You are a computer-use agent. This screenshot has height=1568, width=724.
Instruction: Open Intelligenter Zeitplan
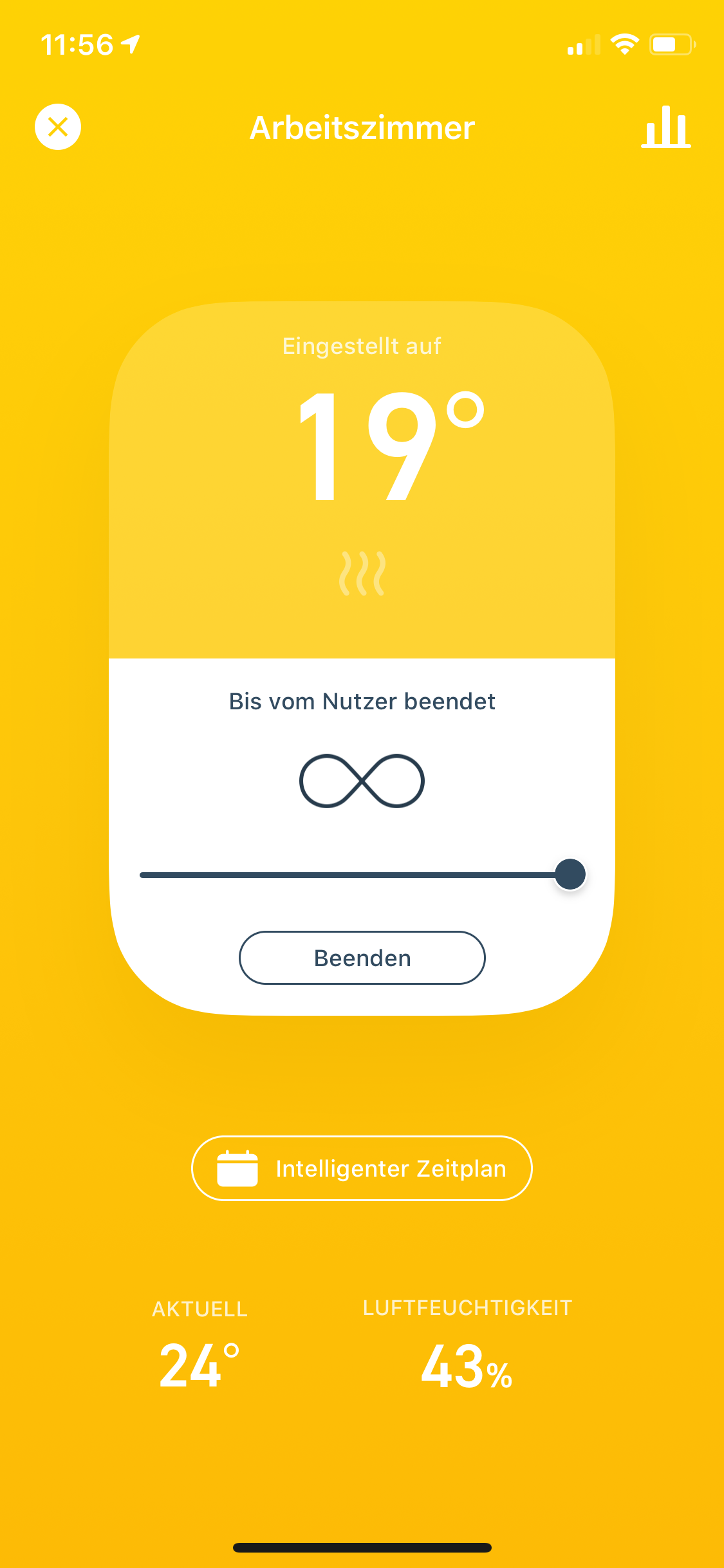click(x=362, y=1168)
